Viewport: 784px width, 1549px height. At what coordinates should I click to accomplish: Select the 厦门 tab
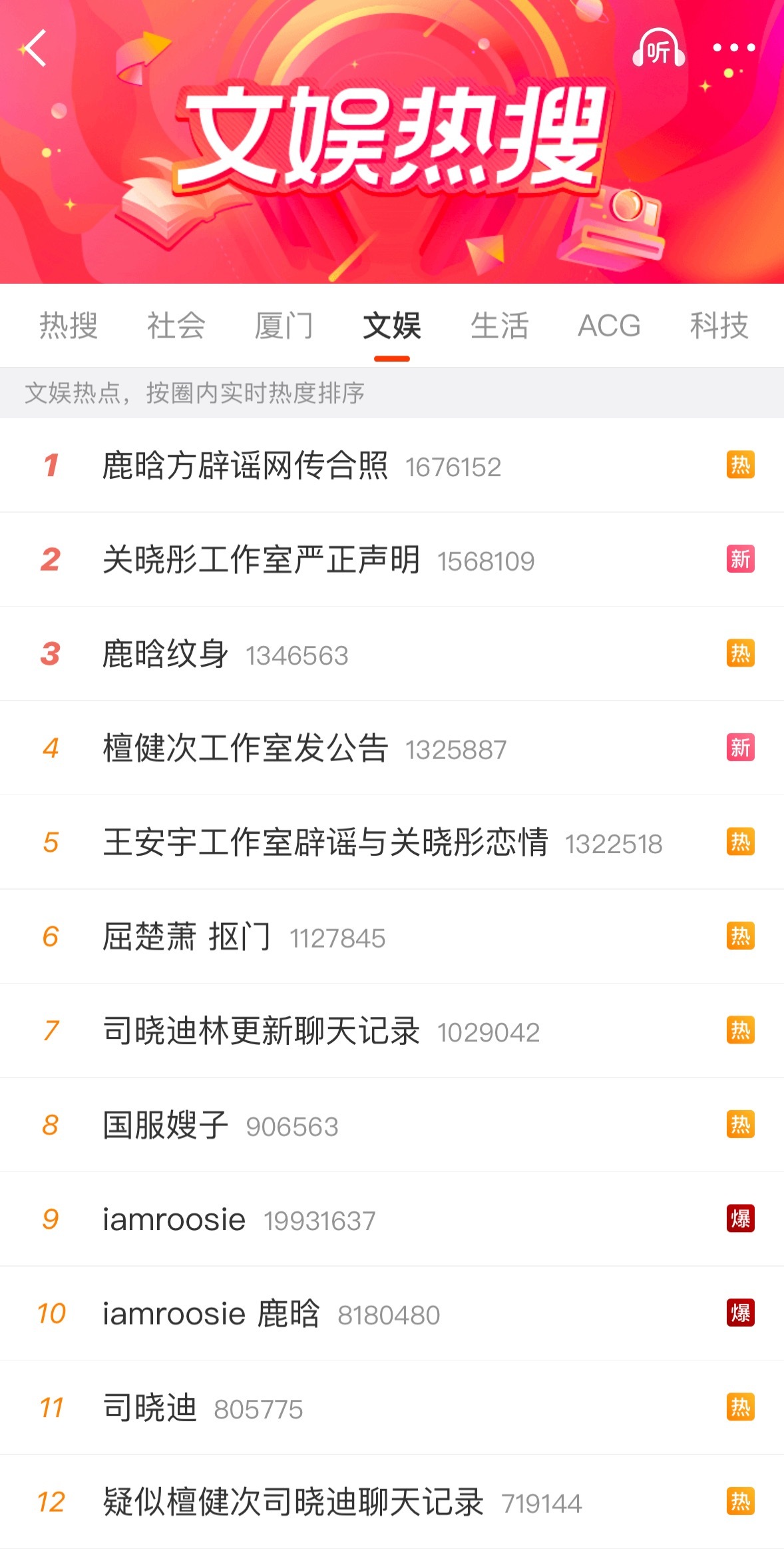pyautogui.click(x=286, y=326)
